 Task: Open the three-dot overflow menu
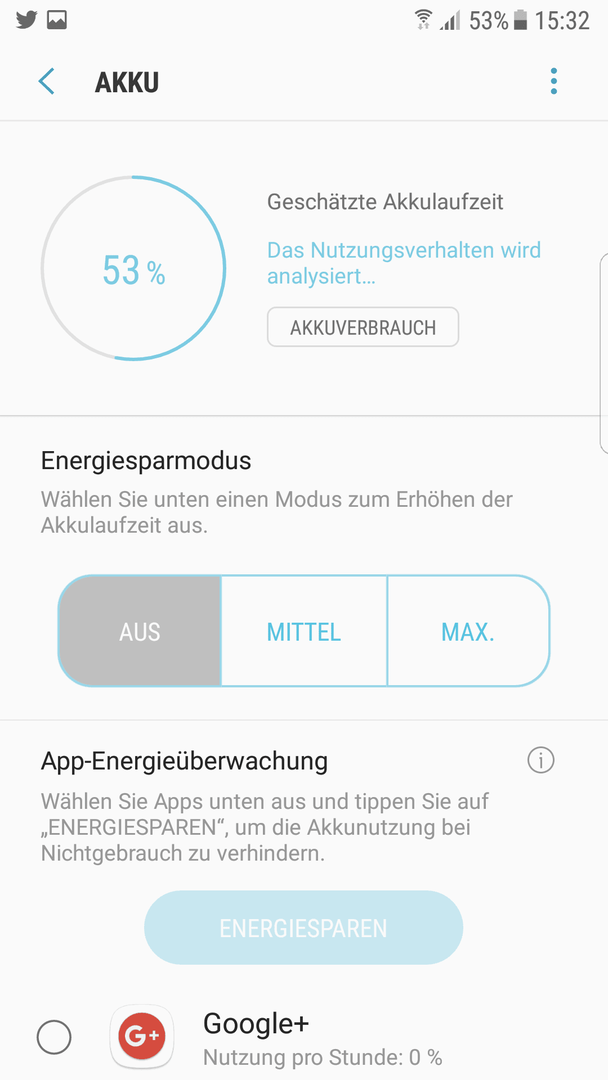[554, 81]
